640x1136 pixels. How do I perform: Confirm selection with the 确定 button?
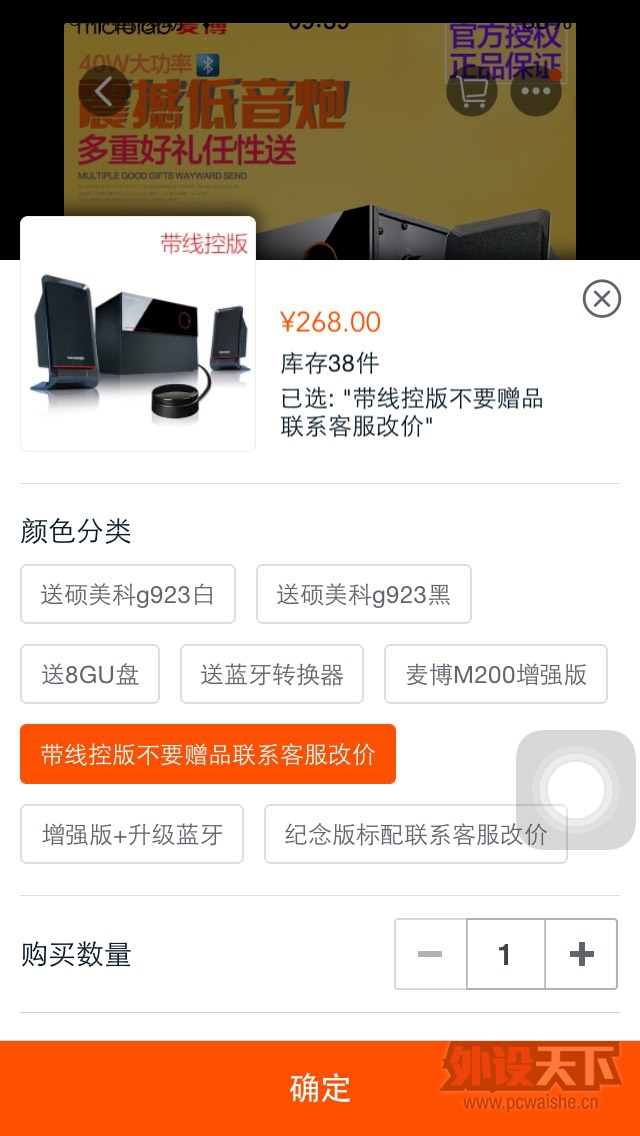tap(320, 1088)
